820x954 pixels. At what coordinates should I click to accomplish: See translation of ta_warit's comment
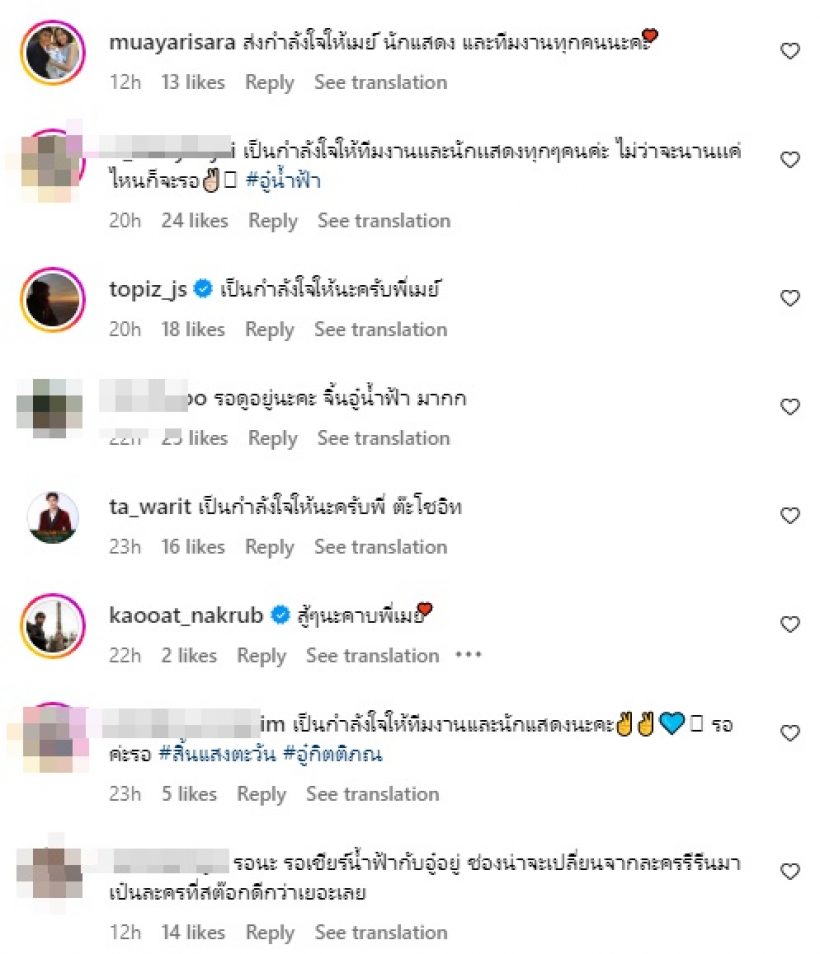point(380,546)
